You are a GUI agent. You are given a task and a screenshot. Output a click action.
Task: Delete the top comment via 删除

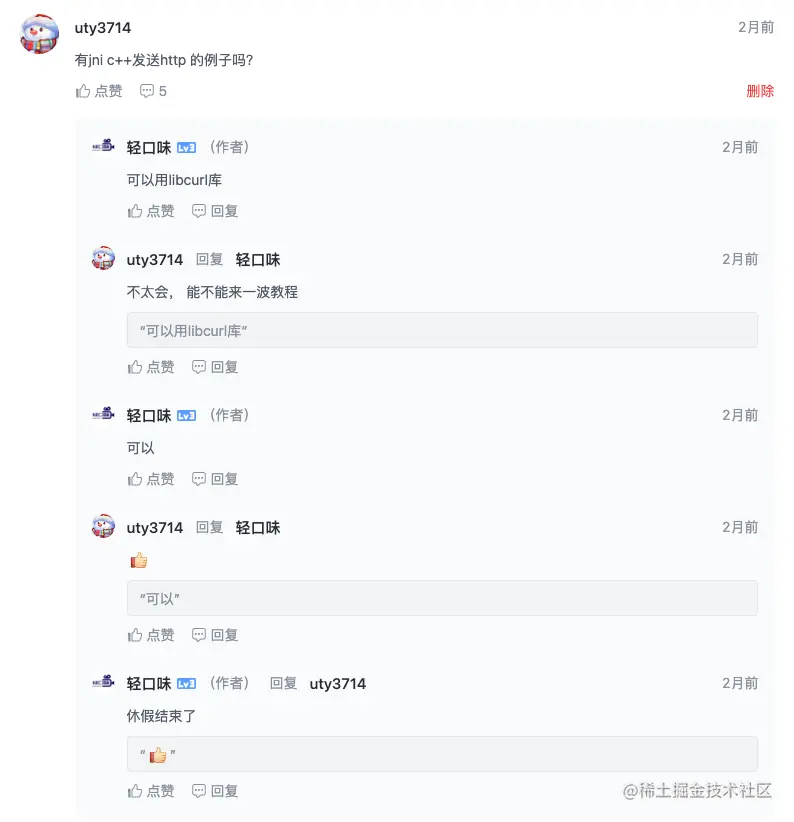coord(759,91)
